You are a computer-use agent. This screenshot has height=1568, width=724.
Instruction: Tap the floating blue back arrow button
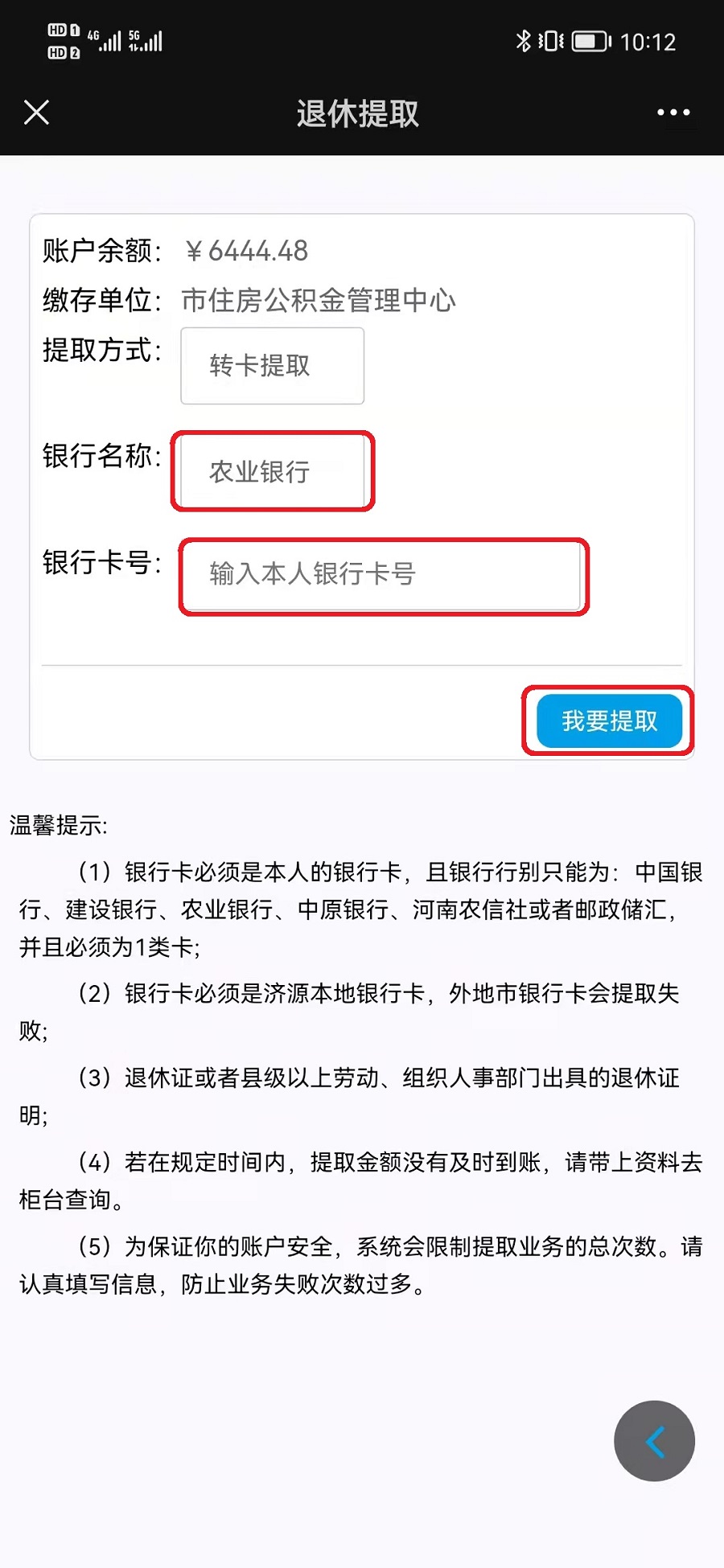tap(654, 1441)
